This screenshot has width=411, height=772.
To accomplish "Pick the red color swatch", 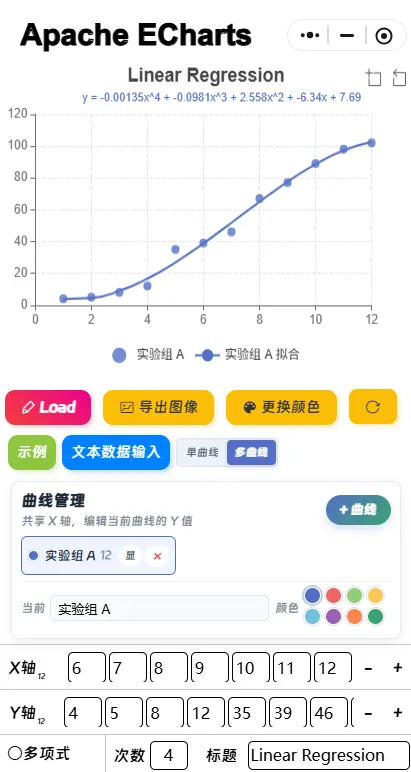I will click(334, 596).
